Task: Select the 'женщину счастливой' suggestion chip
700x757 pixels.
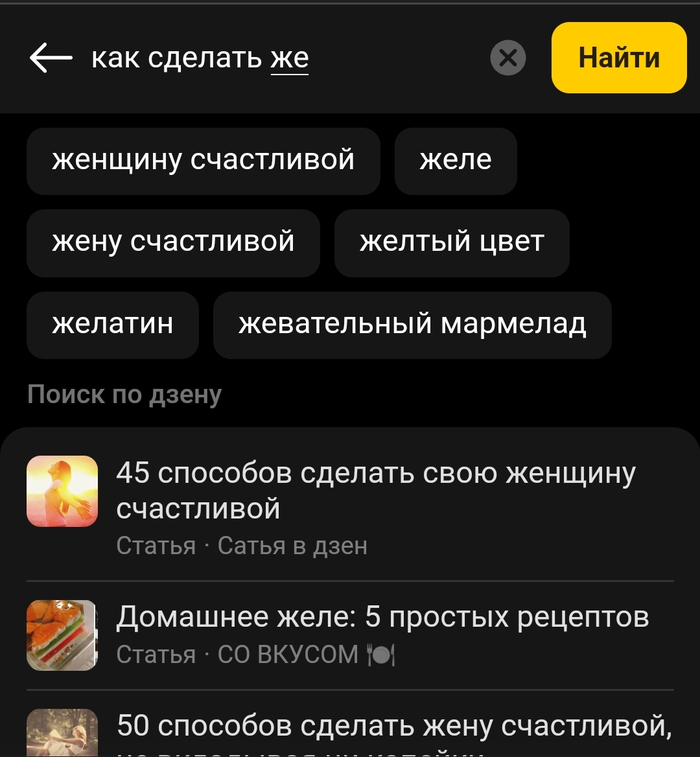Action: pos(203,160)
